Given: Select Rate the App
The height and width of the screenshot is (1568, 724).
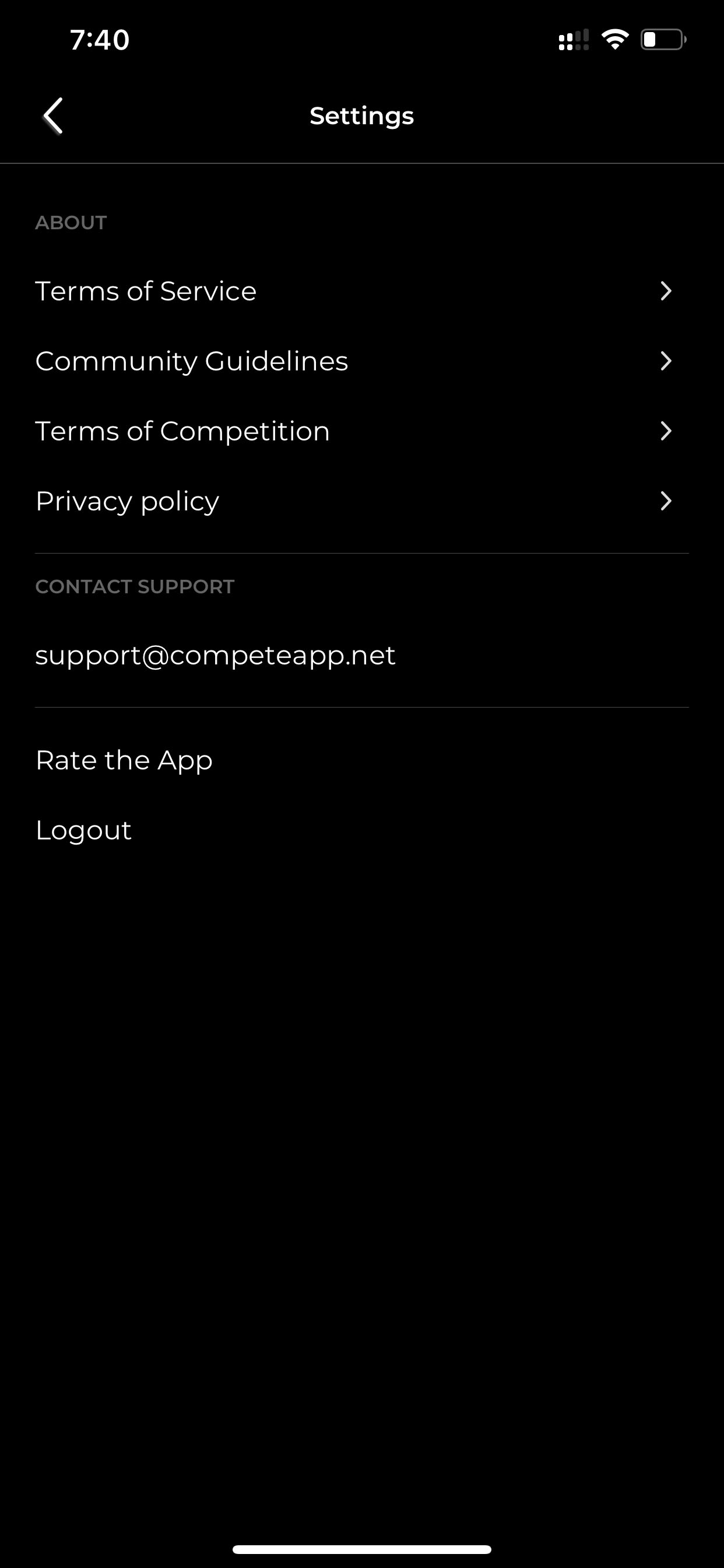Looking at the screenshot, I should tap(362, 760).
